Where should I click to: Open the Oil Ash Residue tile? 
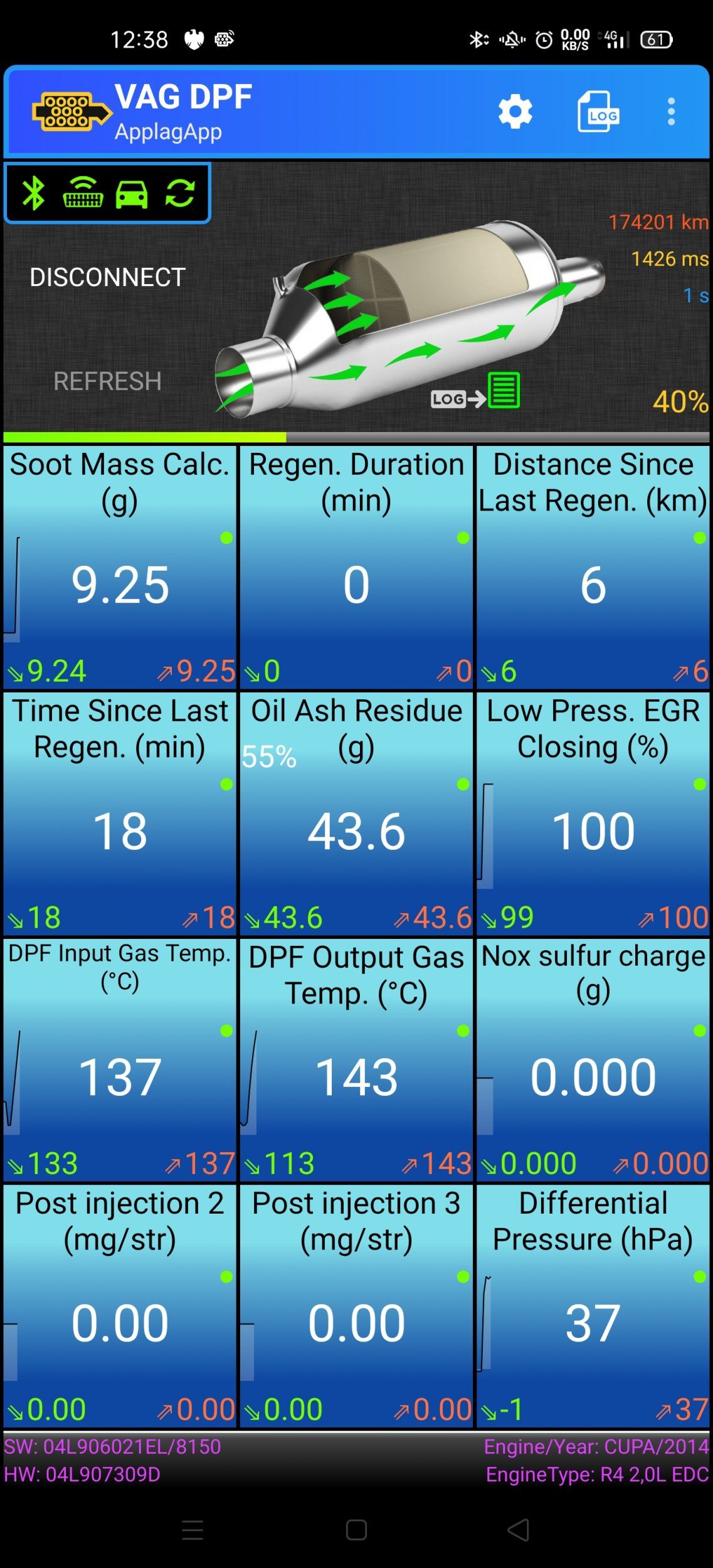point(356,813)
